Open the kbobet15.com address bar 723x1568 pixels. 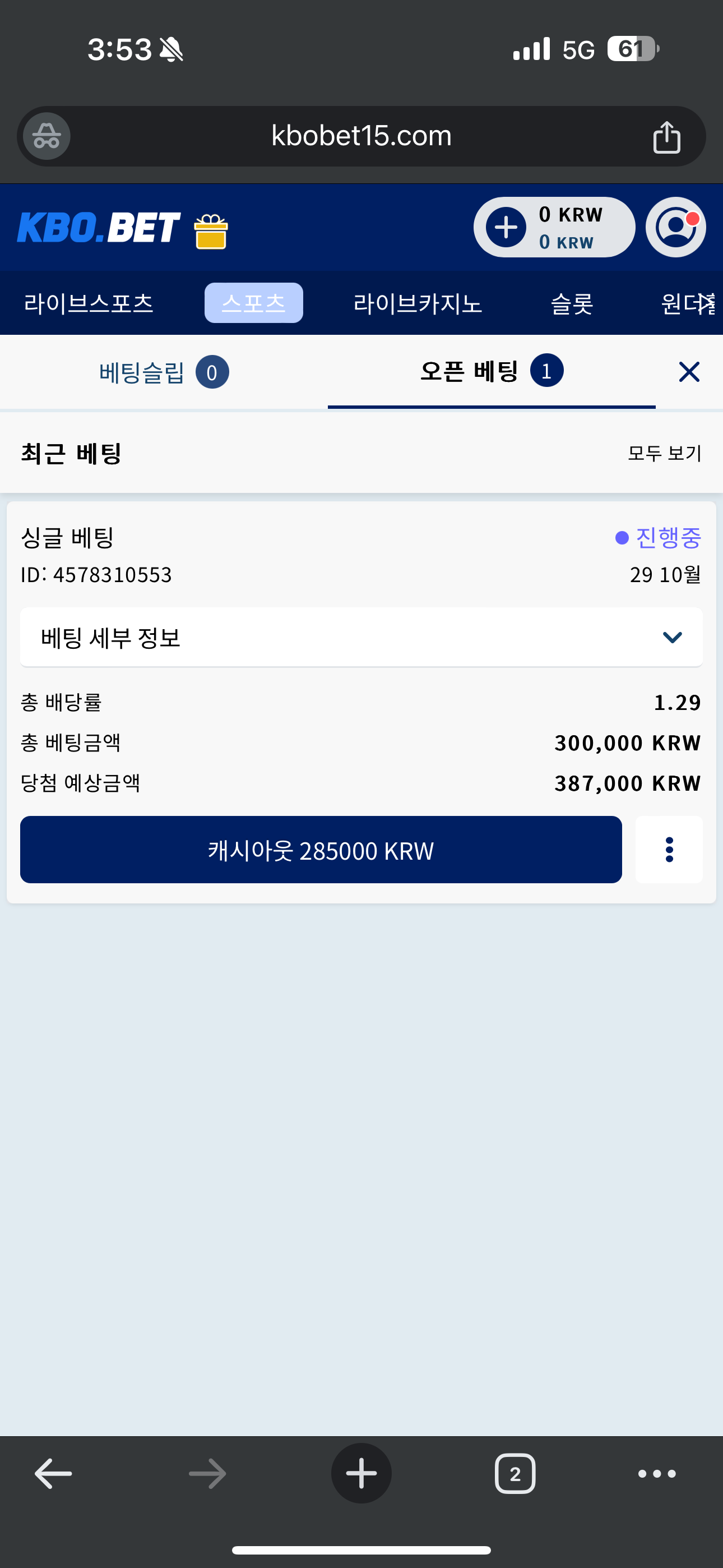pos(361,136)
